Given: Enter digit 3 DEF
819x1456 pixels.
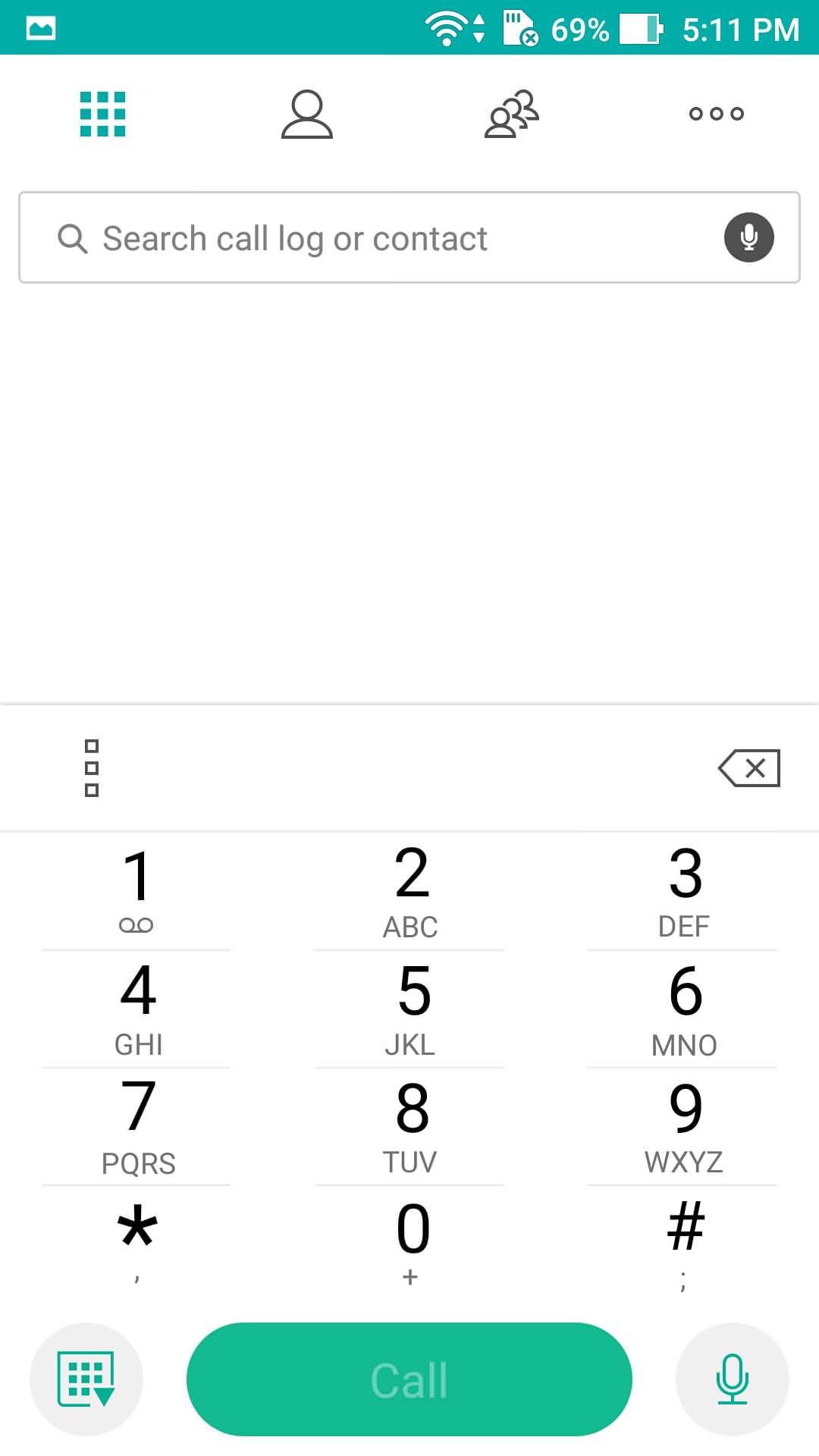Looking at the screenshot, I should [682, 891].
